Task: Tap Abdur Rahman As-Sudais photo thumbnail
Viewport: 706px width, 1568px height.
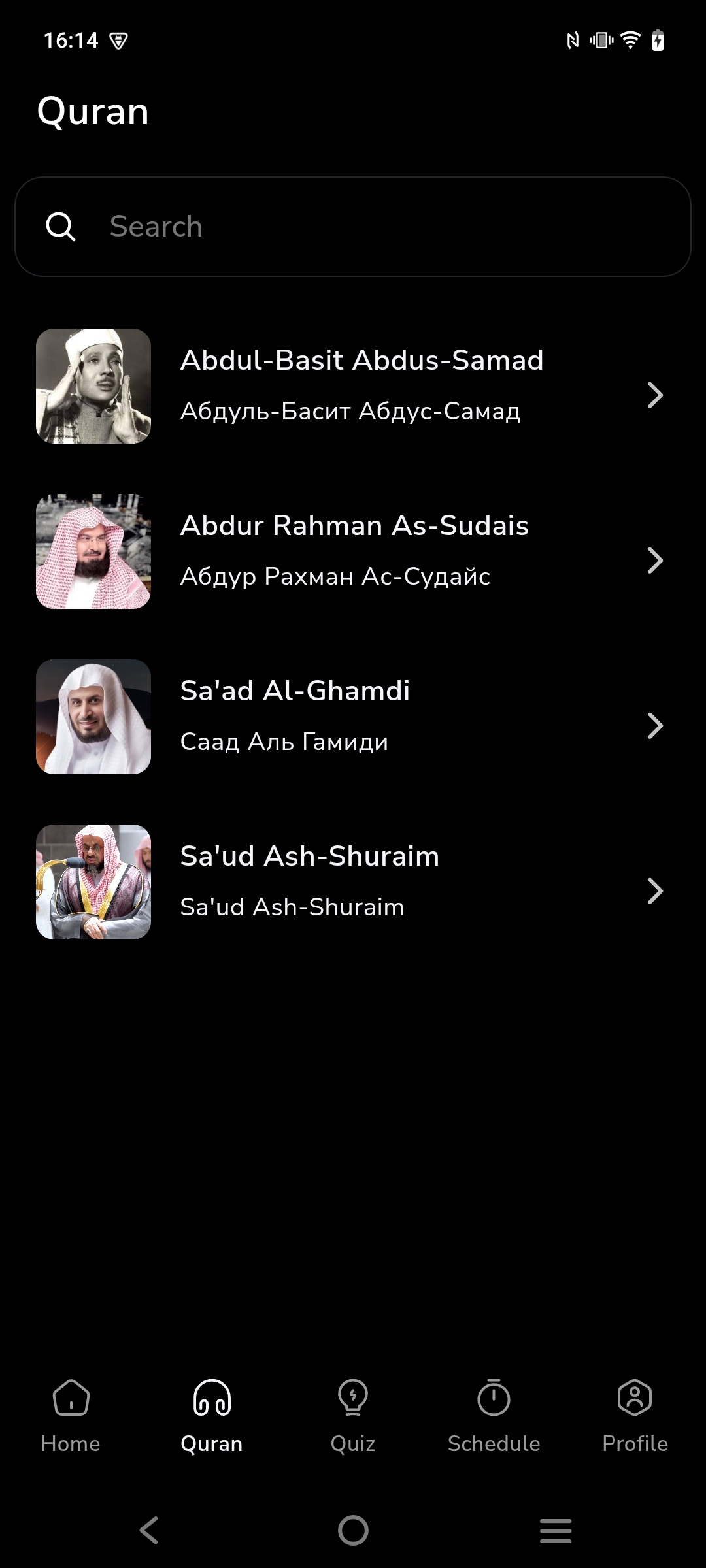Action: [x=93, y=551]
